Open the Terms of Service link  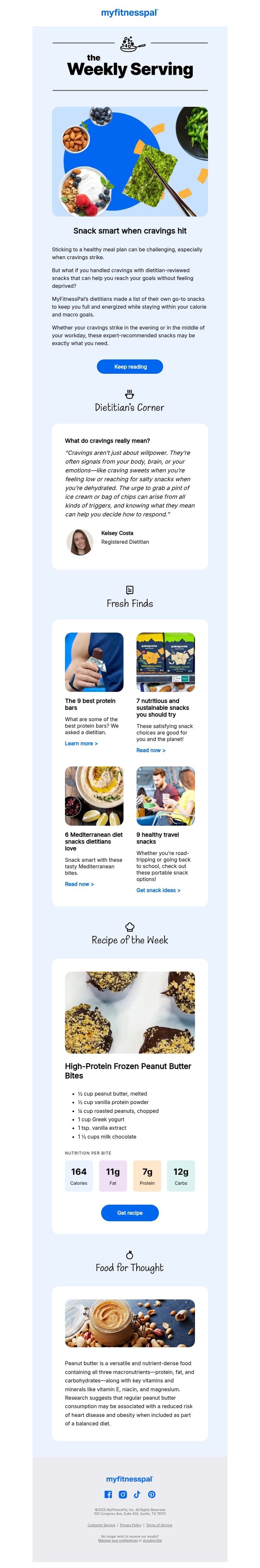click(159, 1525)
